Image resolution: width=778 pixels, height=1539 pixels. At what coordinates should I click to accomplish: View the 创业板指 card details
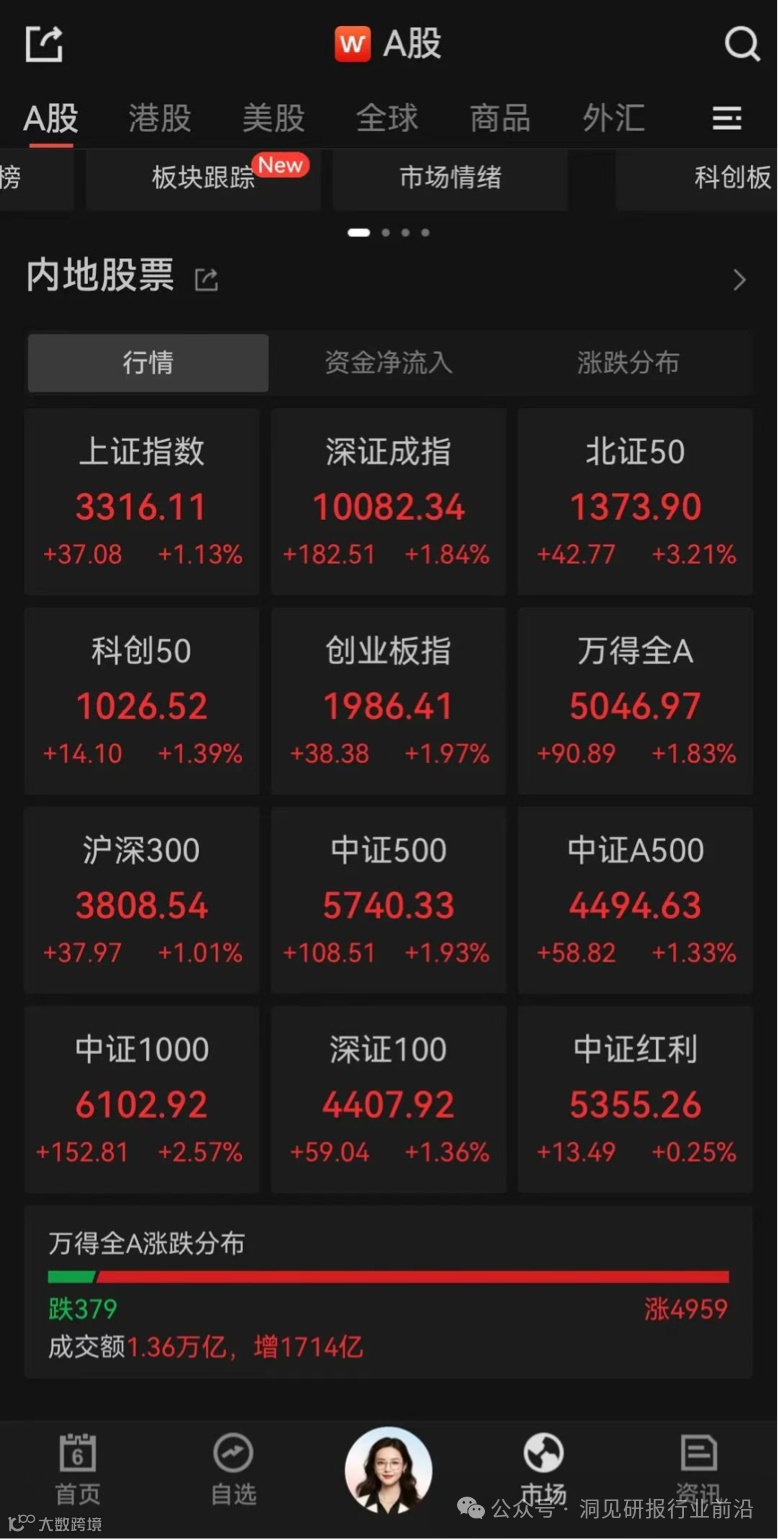(388, 700)
